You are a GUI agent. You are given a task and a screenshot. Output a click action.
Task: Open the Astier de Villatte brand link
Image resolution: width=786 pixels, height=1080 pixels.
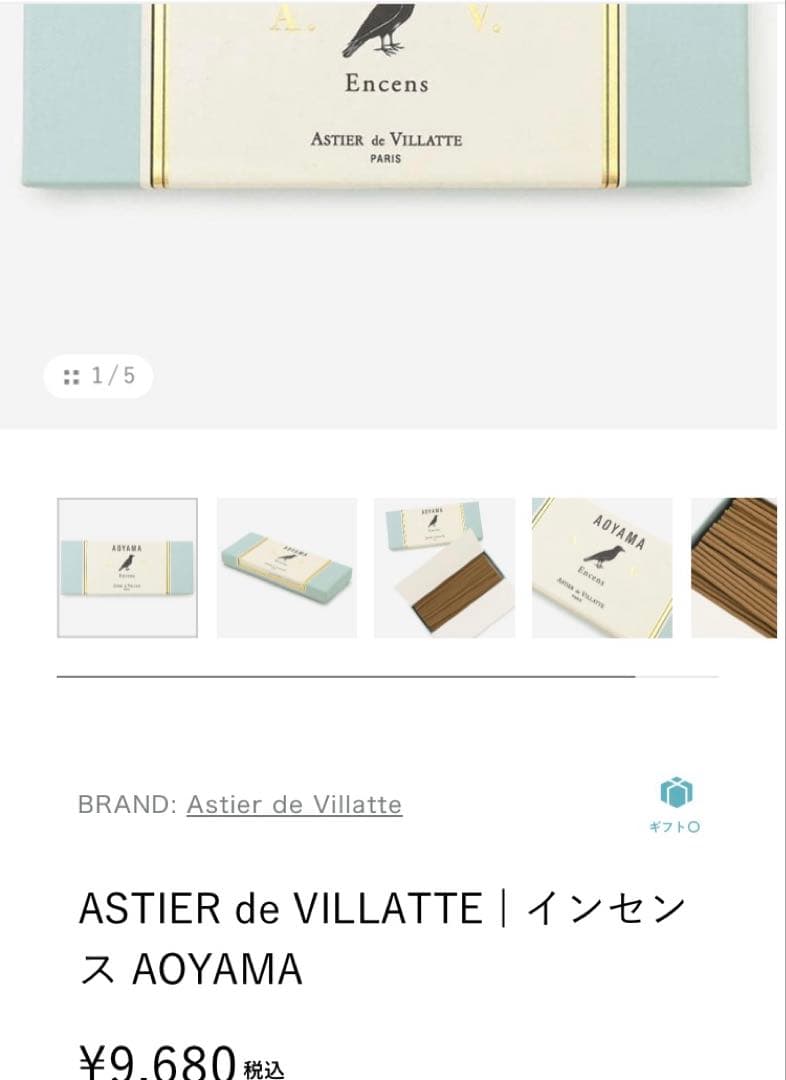point(293,804)
